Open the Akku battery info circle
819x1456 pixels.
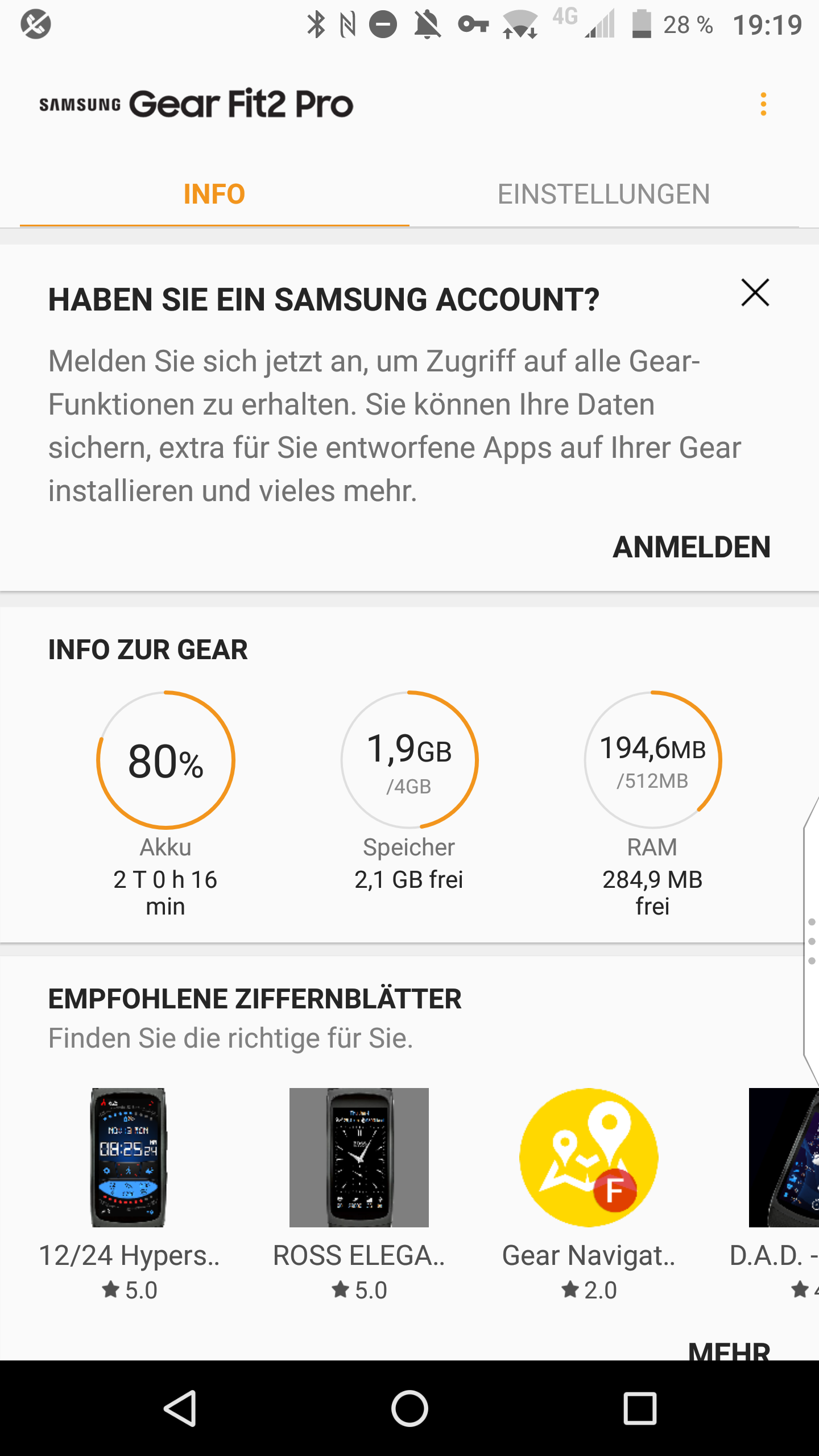click(x=166, y=760)
